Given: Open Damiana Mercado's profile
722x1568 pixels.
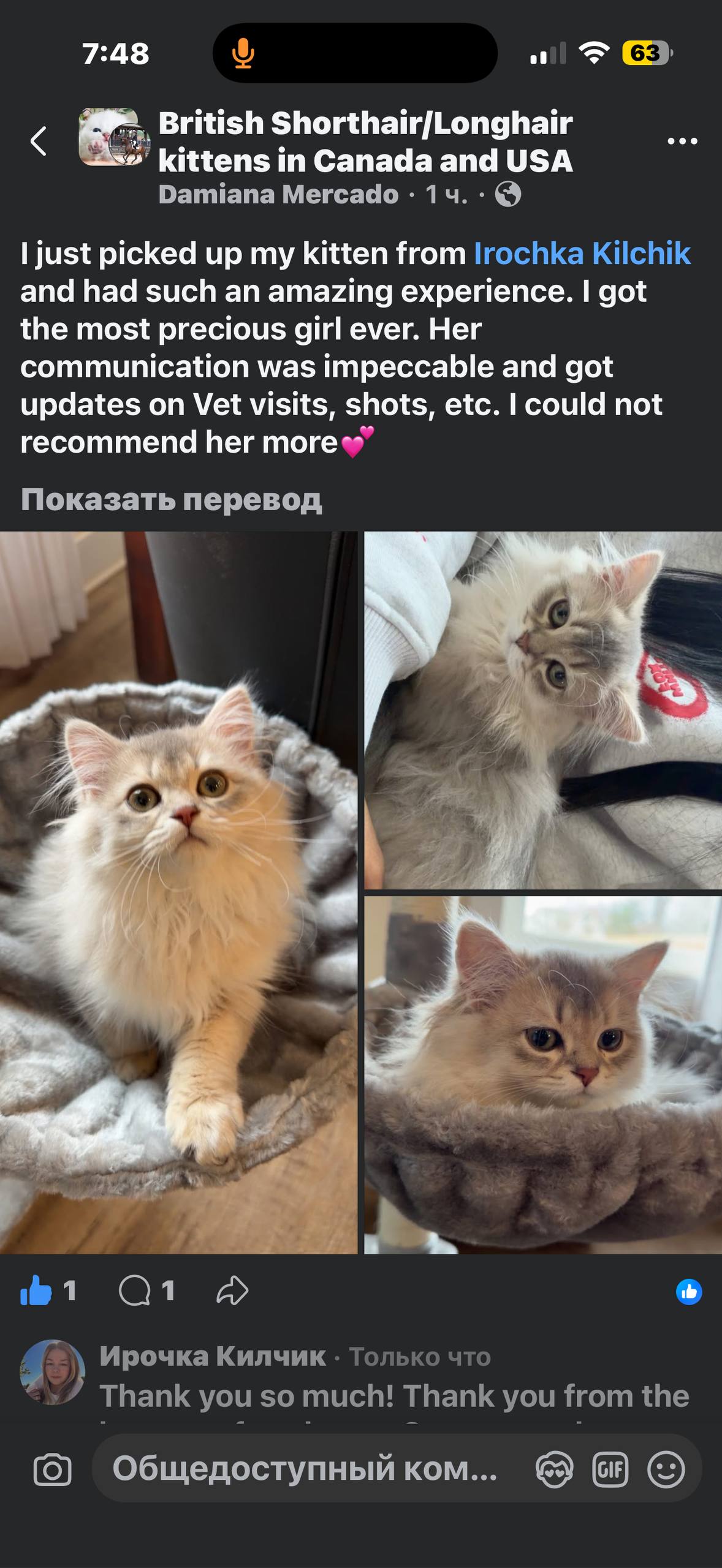Looking at the screenshot, I should point(278,195).
